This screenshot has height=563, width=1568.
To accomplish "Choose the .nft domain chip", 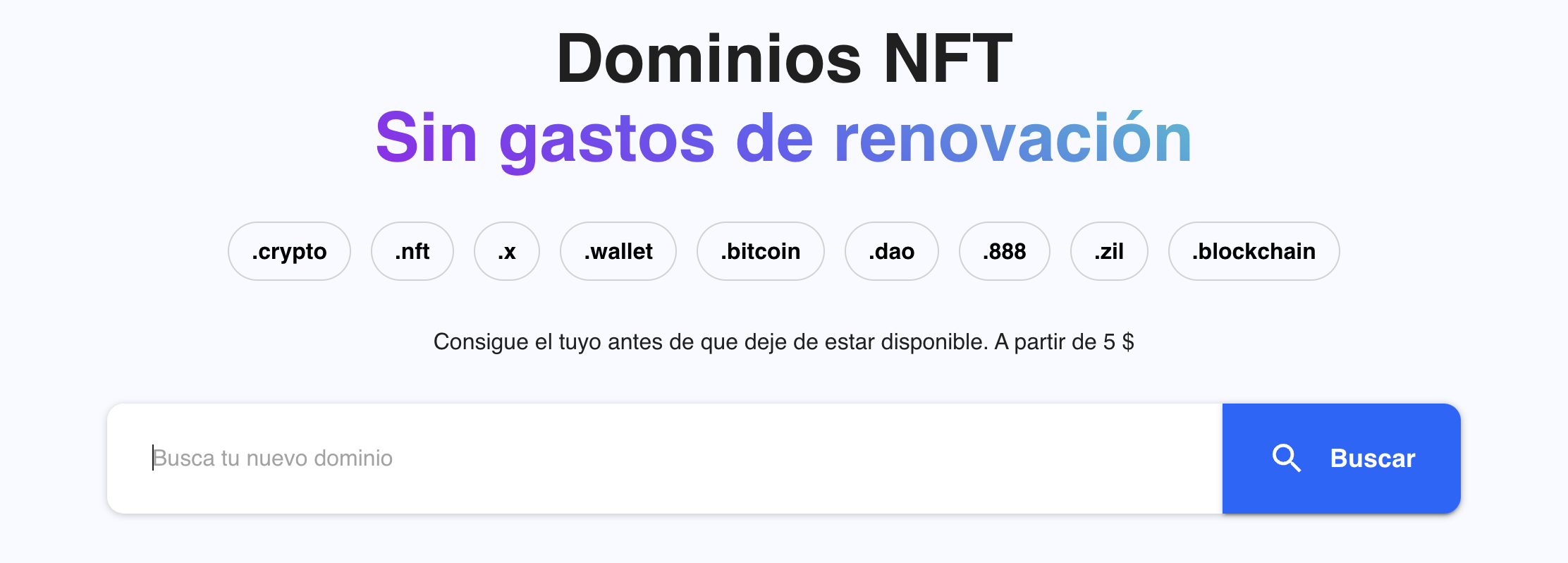I will pos(412,251).
